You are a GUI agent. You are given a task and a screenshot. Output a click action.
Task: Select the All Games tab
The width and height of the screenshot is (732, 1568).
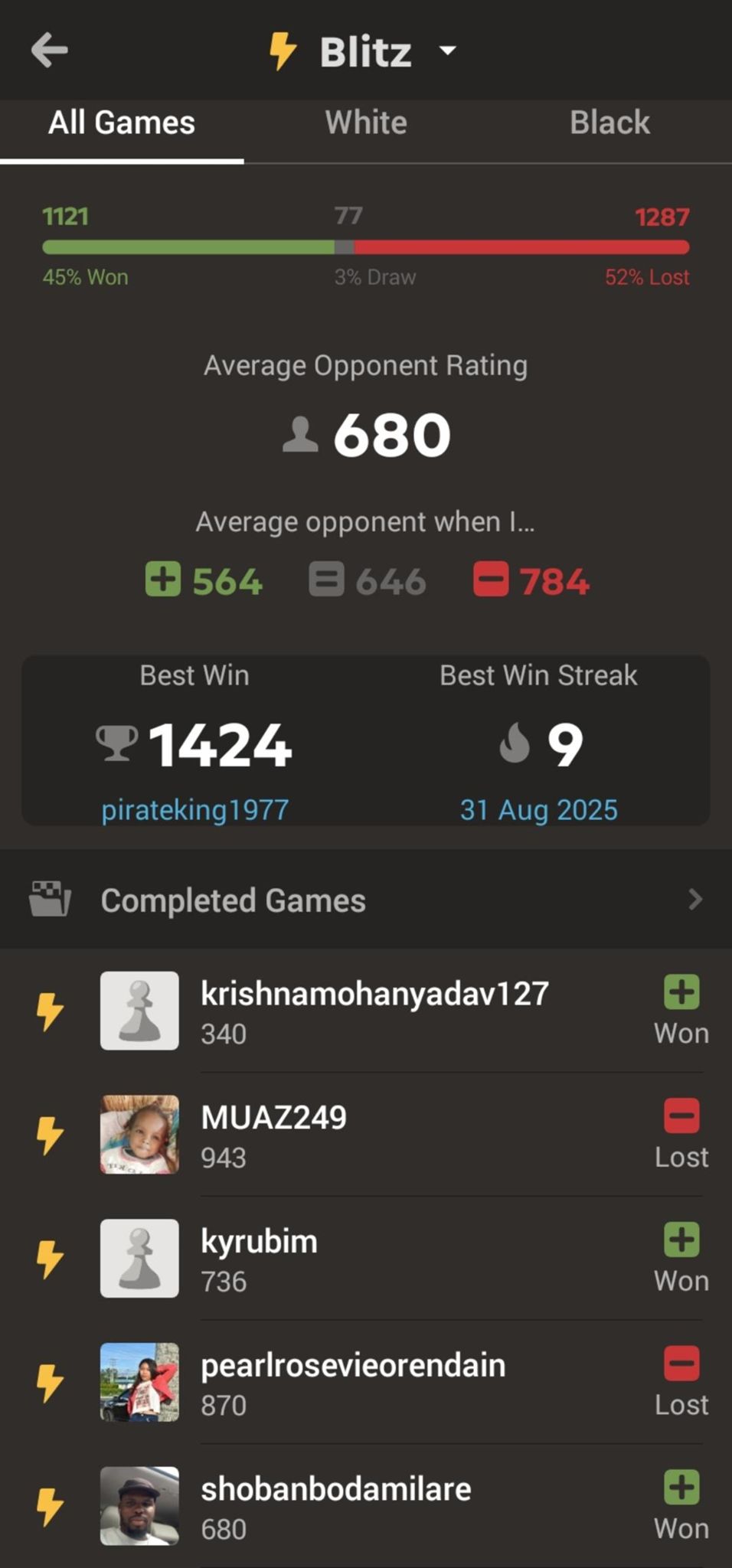pos(122,123)
